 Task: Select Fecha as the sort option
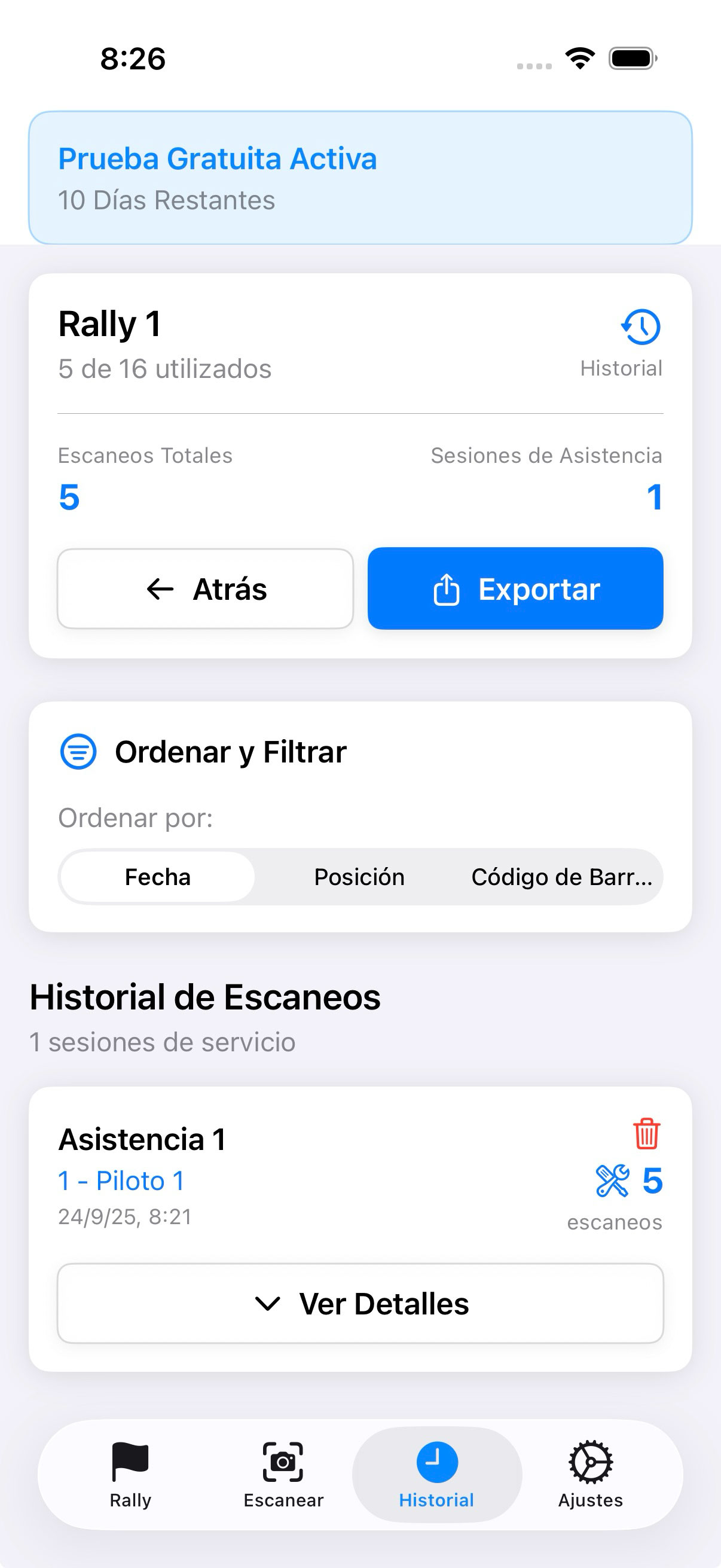[157, 877]
